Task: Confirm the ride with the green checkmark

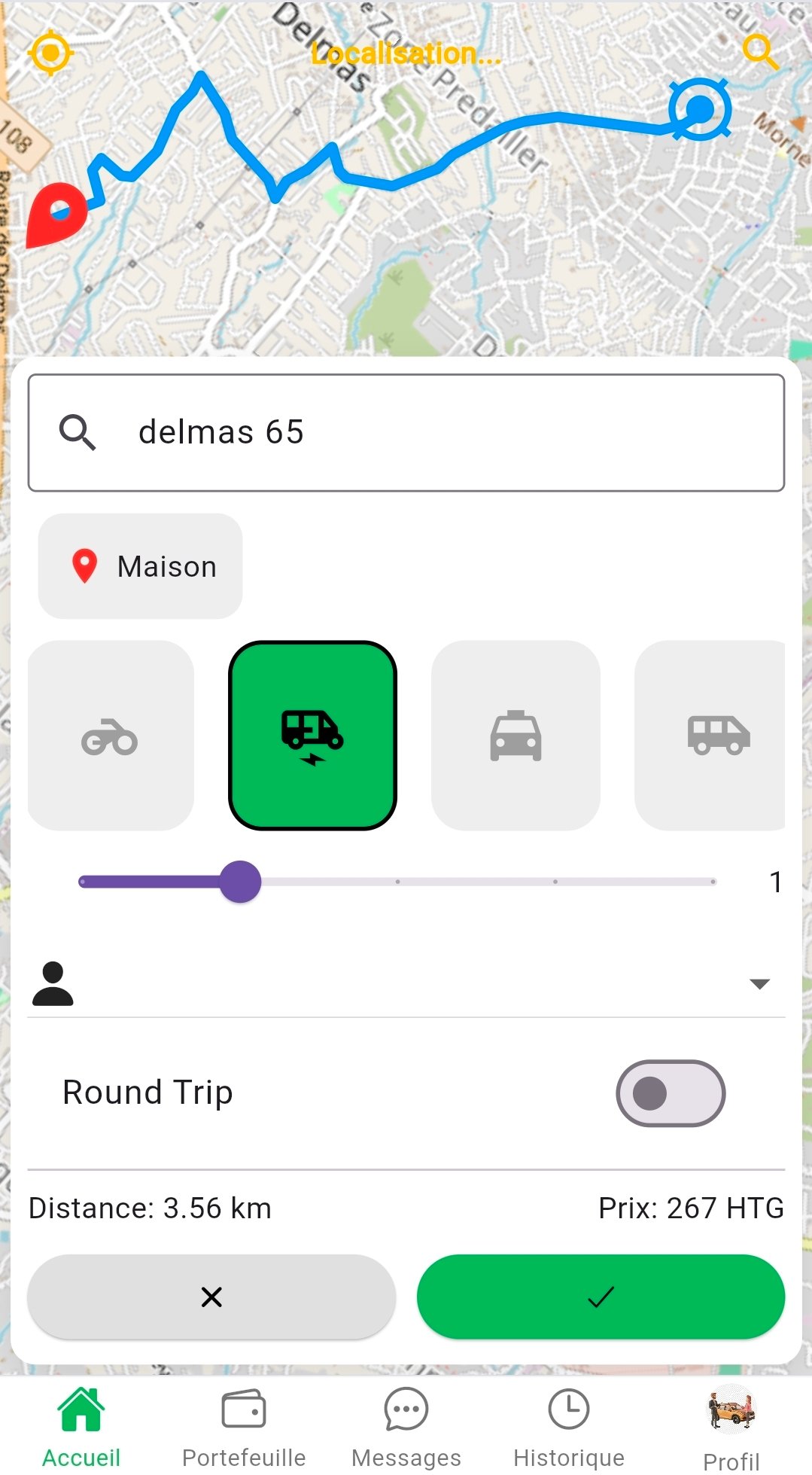Action: coord(601,1297)
